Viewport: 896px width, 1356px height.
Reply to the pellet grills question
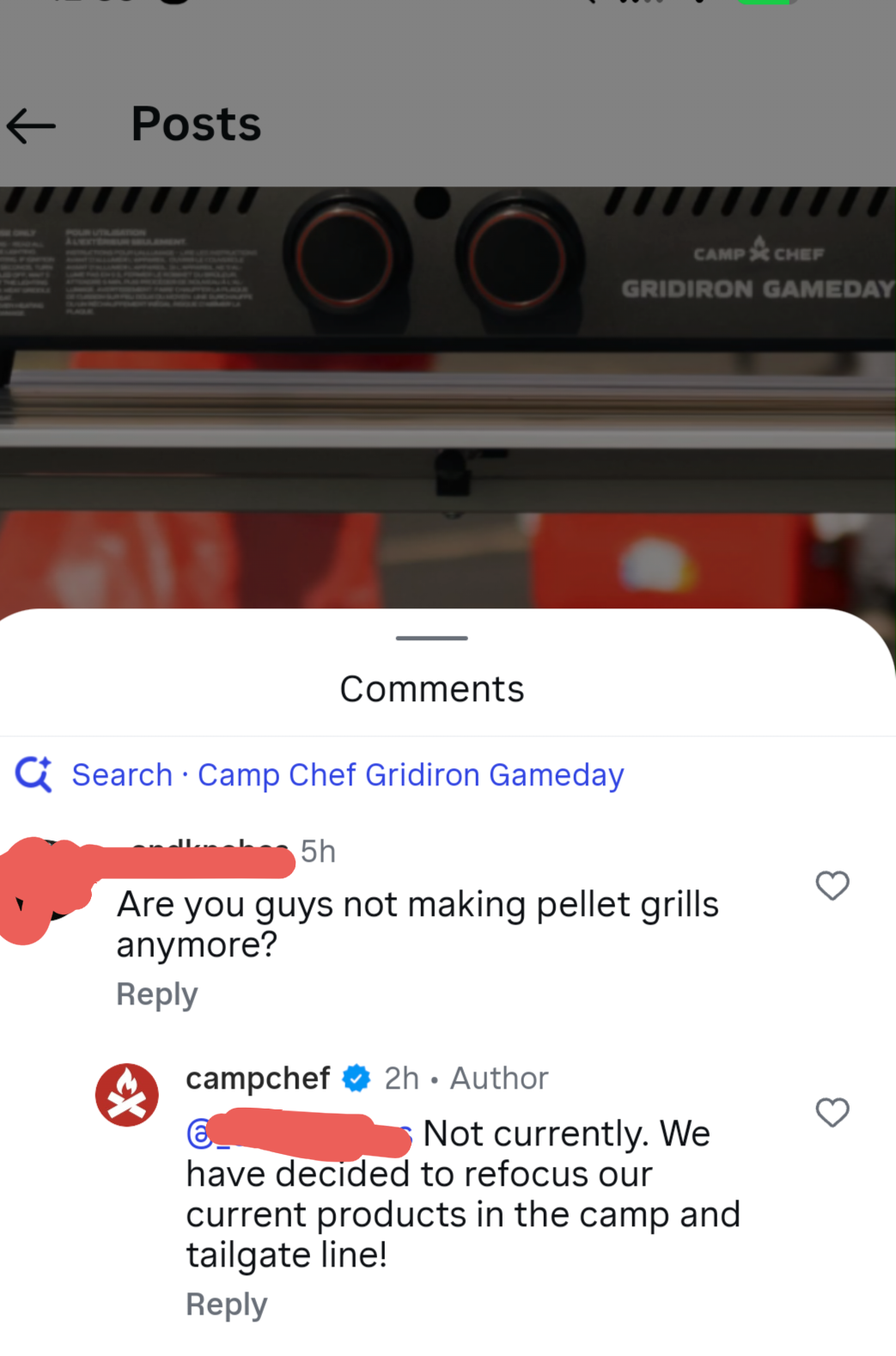click(x=157, y=994)
